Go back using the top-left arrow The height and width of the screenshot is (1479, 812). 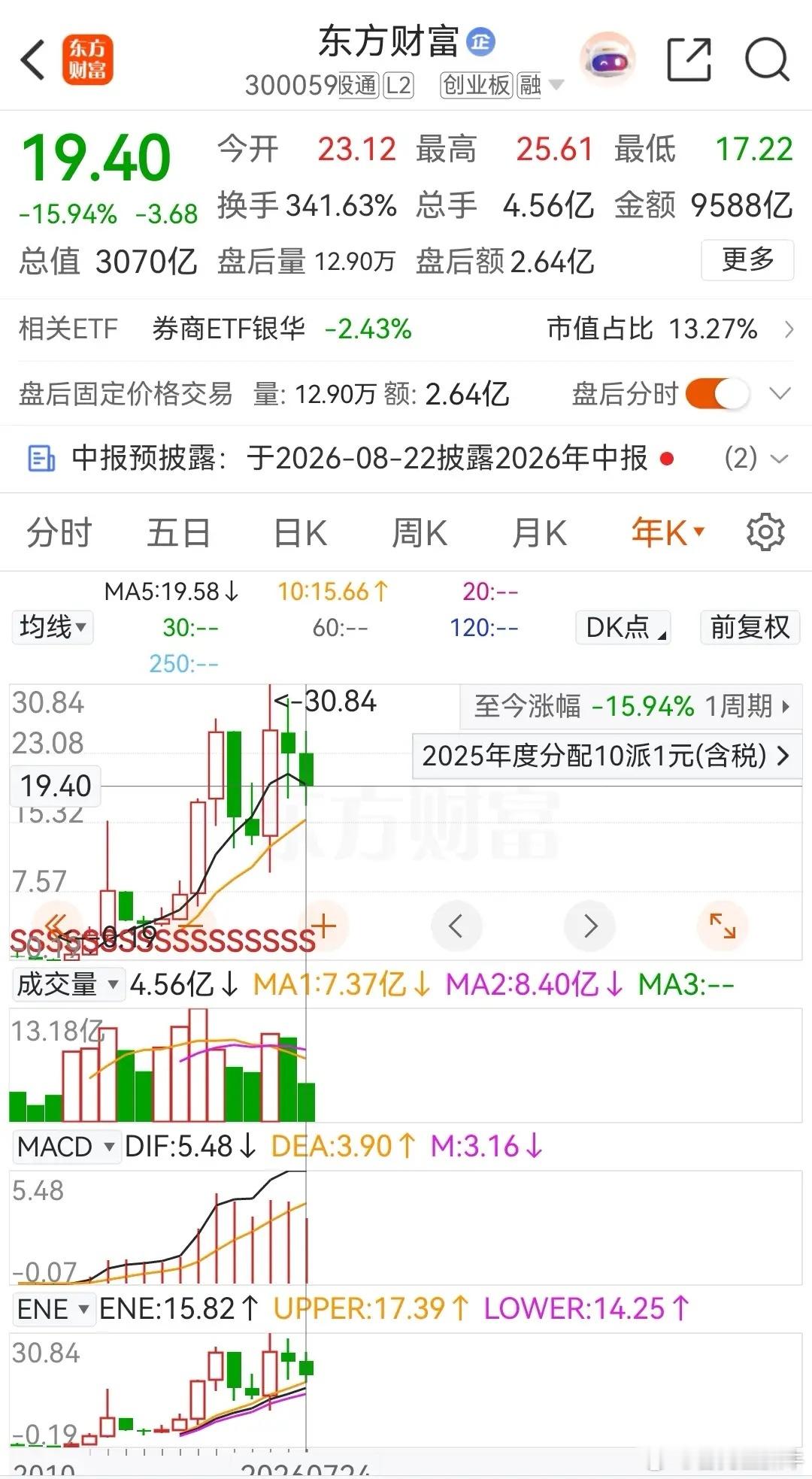click(33, 59)
